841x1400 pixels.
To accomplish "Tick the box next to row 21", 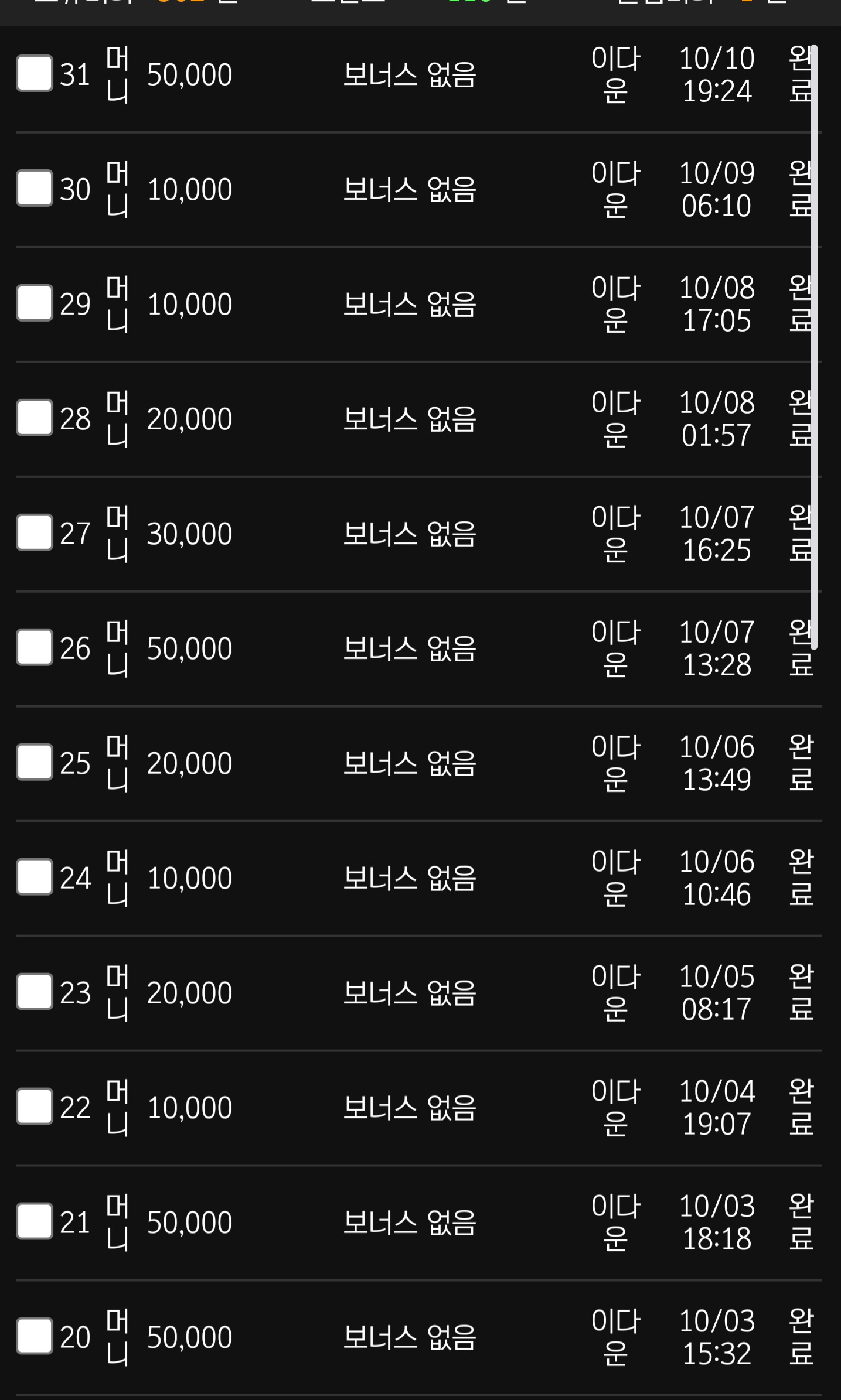I will tap(35, 1221).
